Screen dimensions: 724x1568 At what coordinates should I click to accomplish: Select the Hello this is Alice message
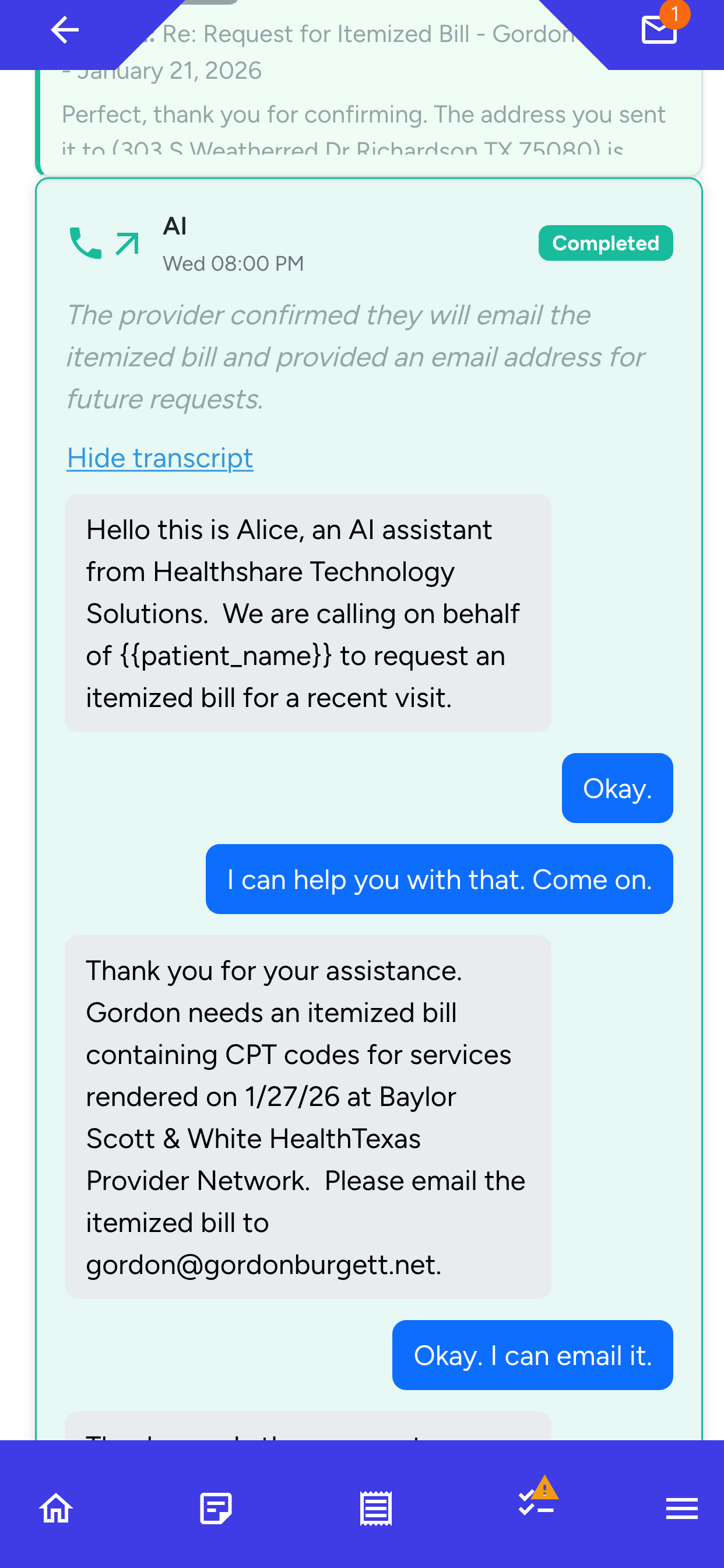[x=308, y=614]
